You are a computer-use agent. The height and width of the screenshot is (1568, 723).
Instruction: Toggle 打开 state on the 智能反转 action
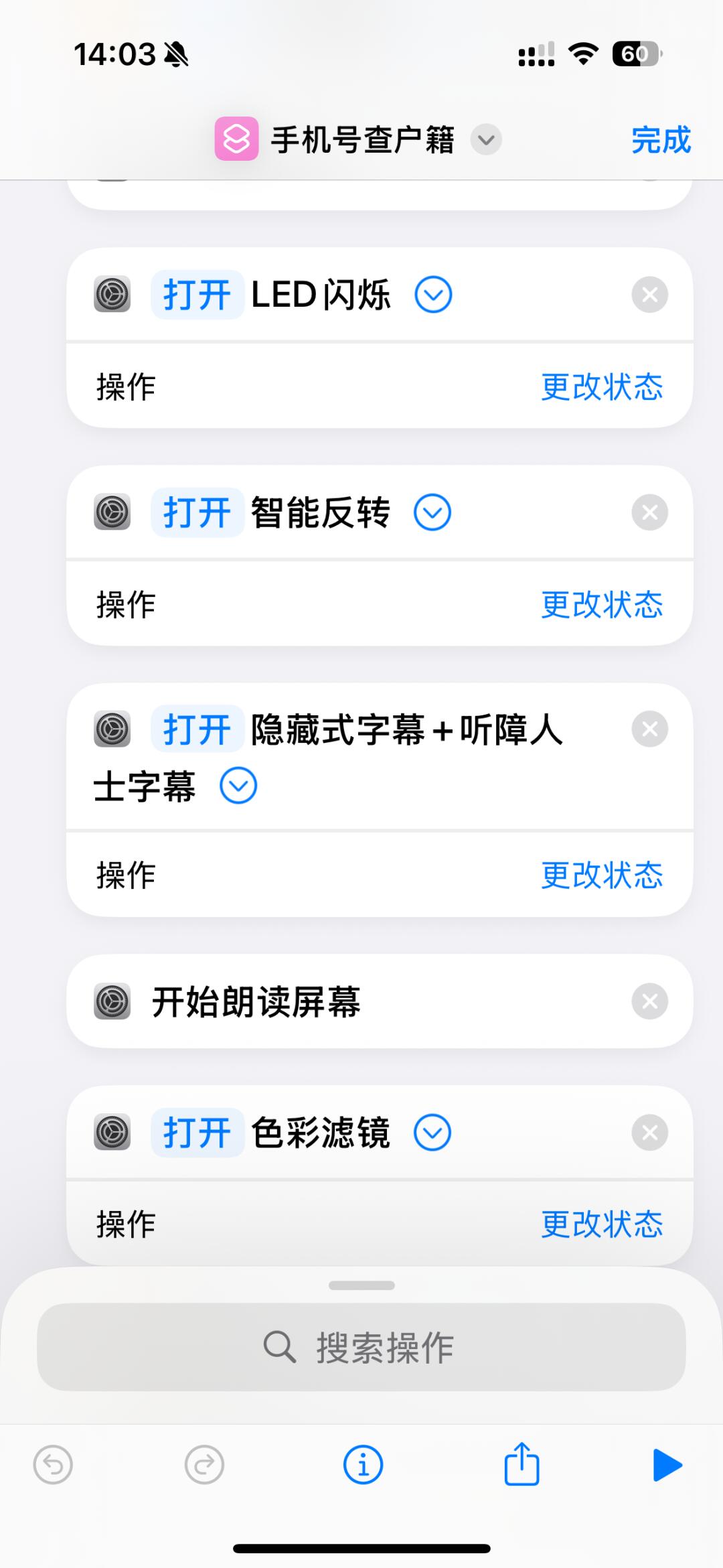pos(195,511)
